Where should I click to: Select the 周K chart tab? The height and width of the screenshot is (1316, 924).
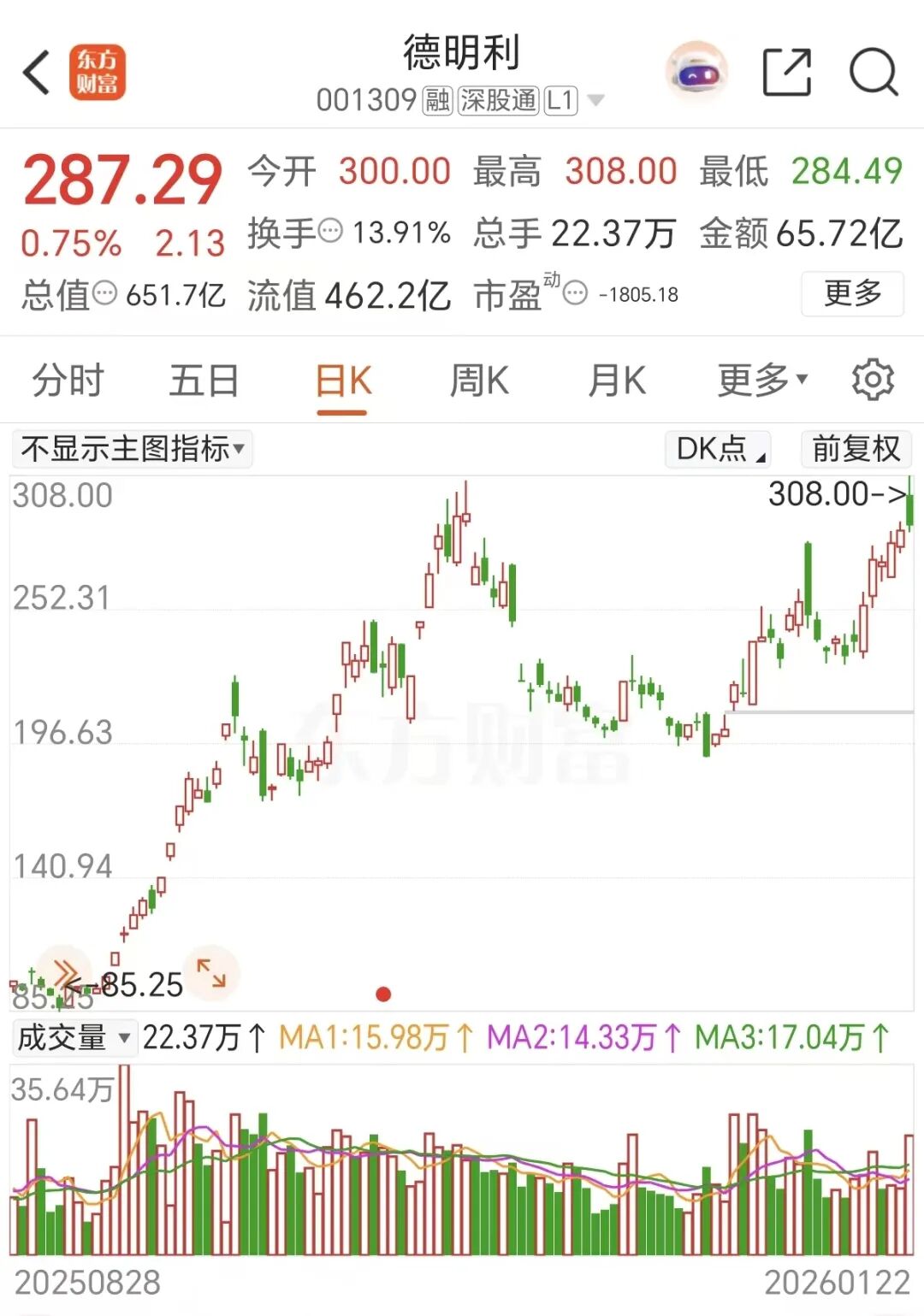479,380
